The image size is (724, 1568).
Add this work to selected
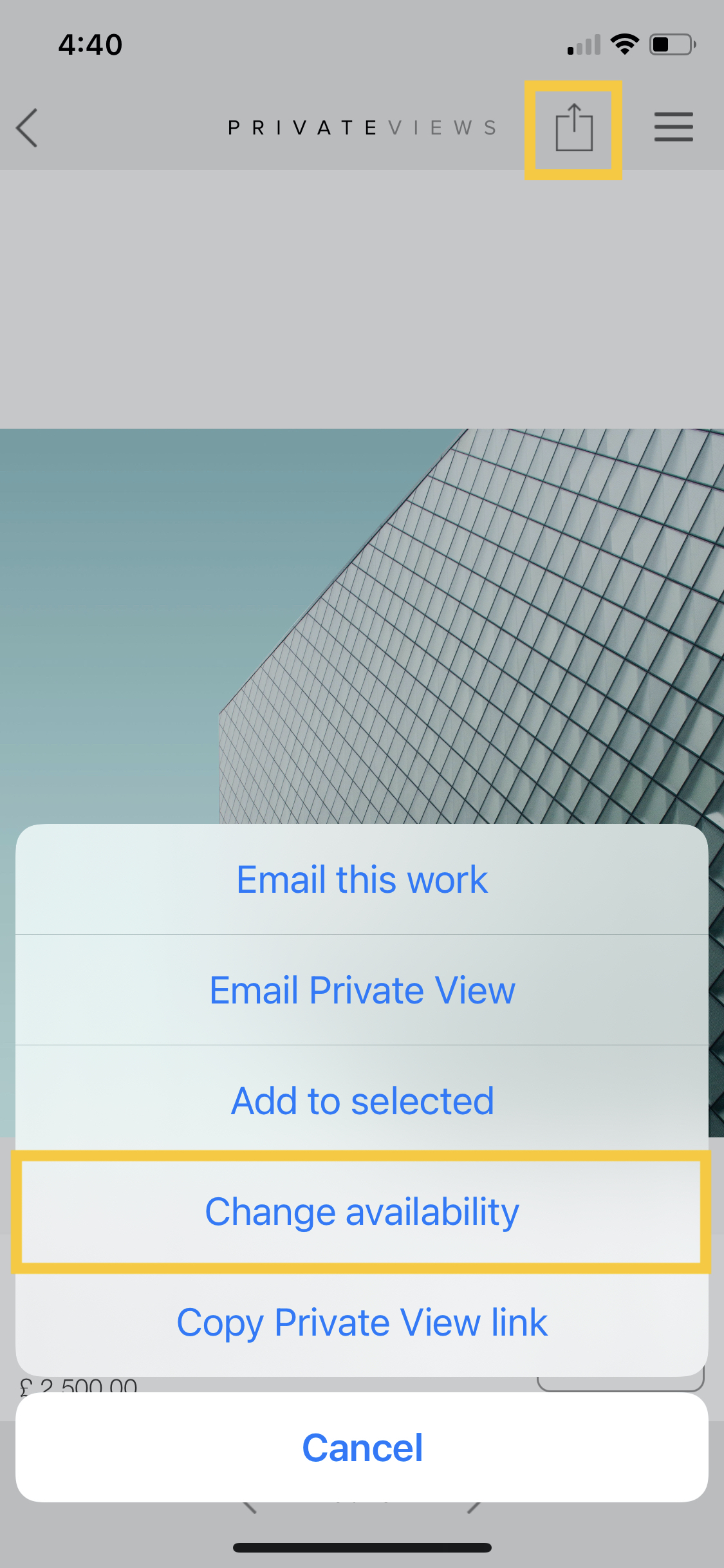362,1101
